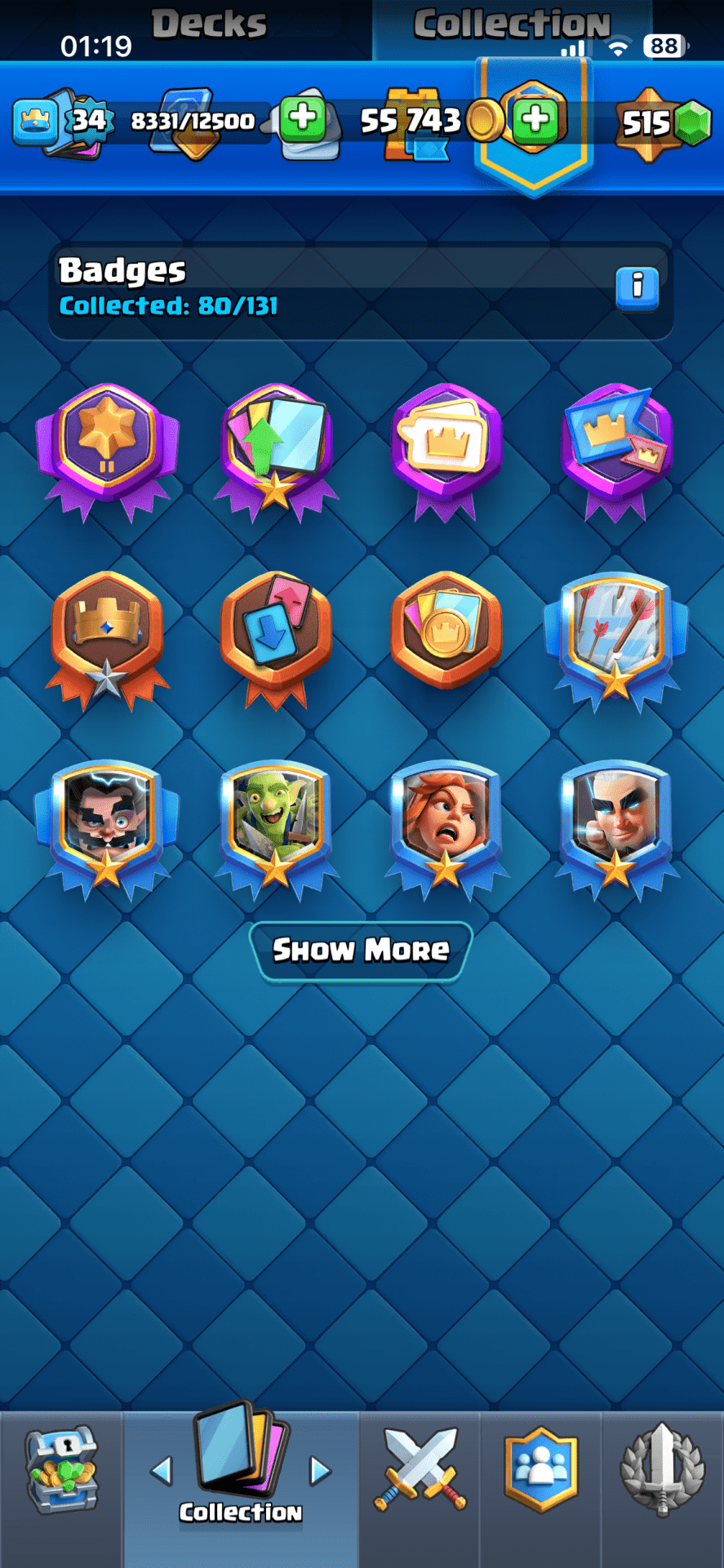Open the sword-and-laurel events tab
The image size is (724, 1568).
click(662, 1471)
